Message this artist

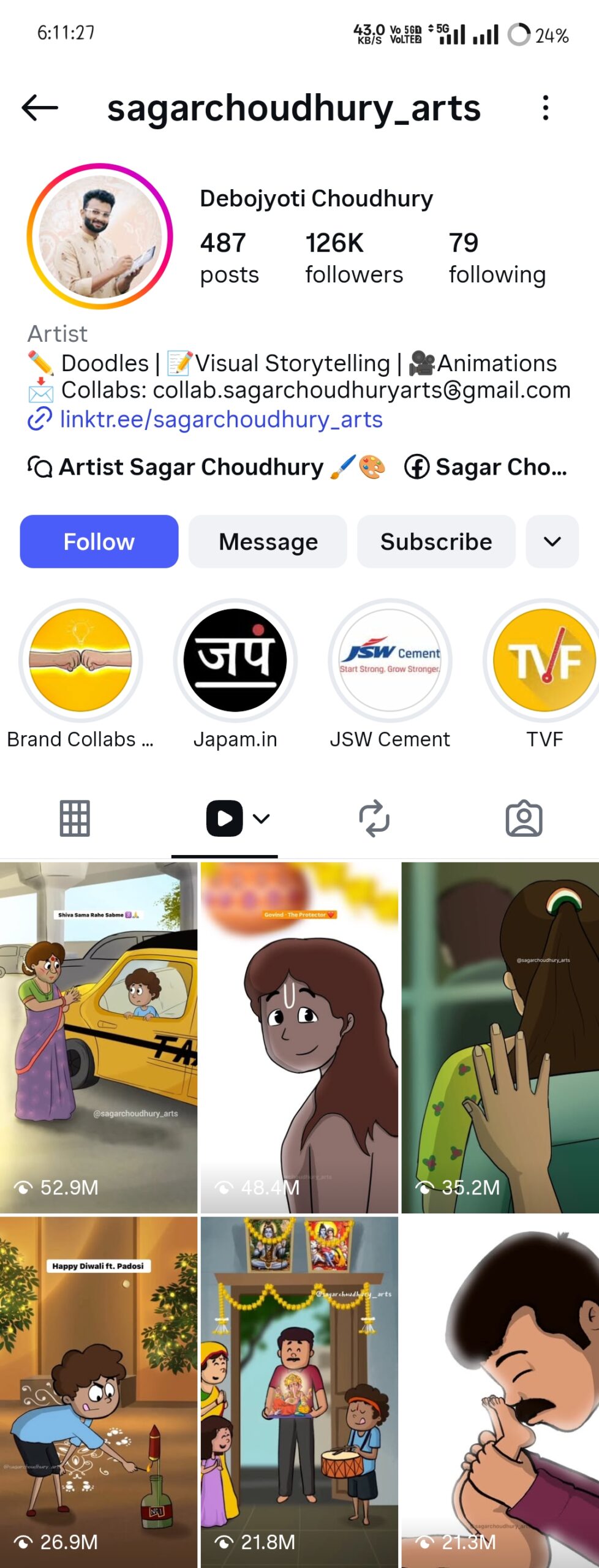pyautogui.click(x=268, y=541)
